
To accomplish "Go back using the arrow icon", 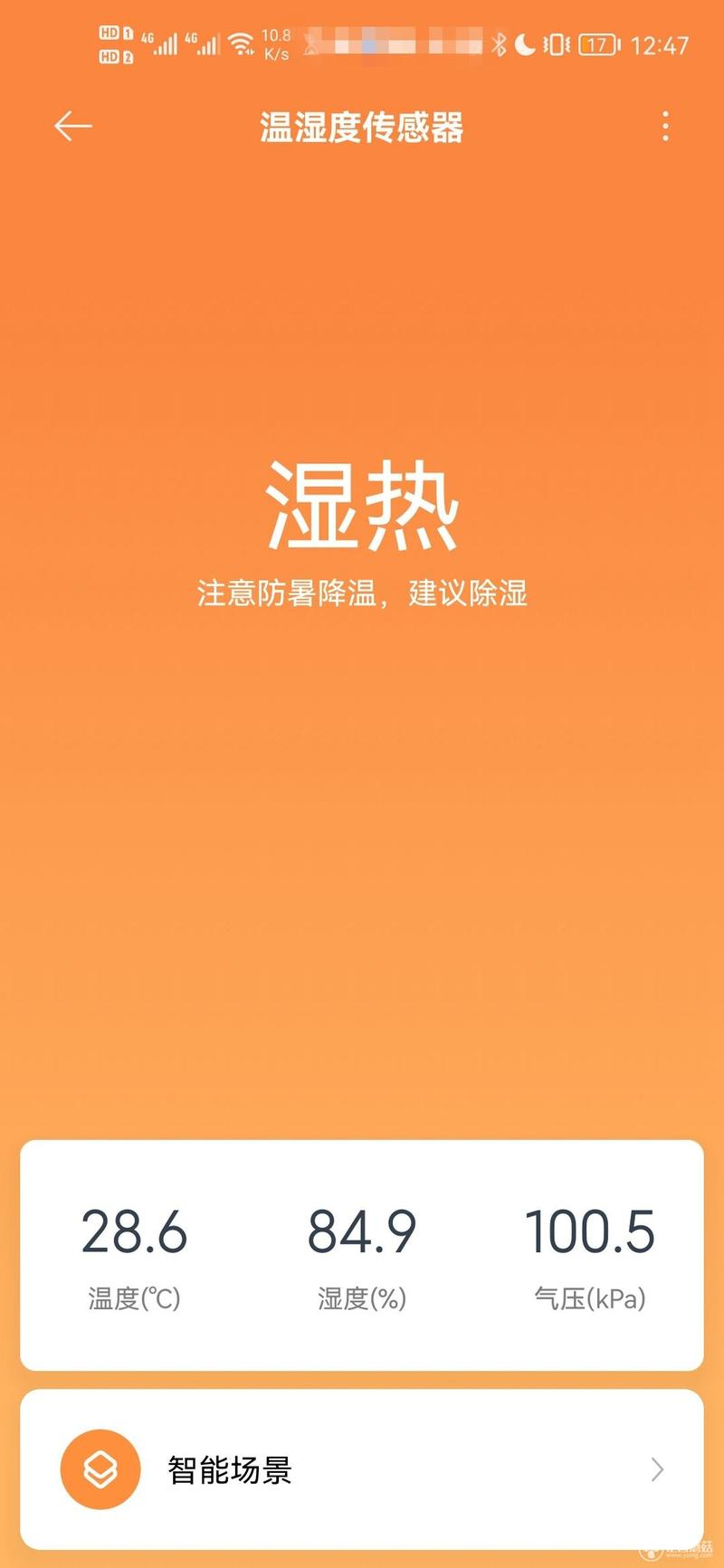I will 73,127.
